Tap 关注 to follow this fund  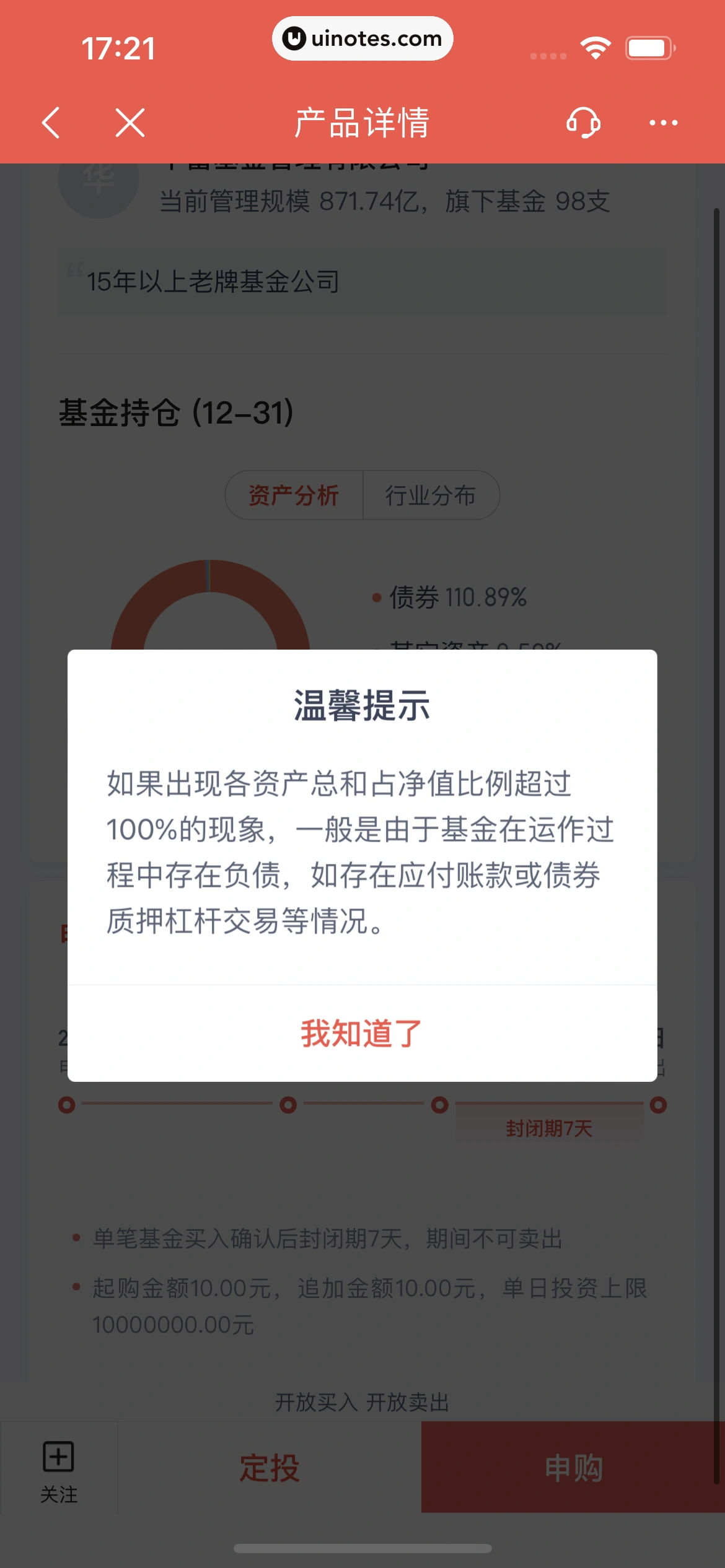(59, 1469)
